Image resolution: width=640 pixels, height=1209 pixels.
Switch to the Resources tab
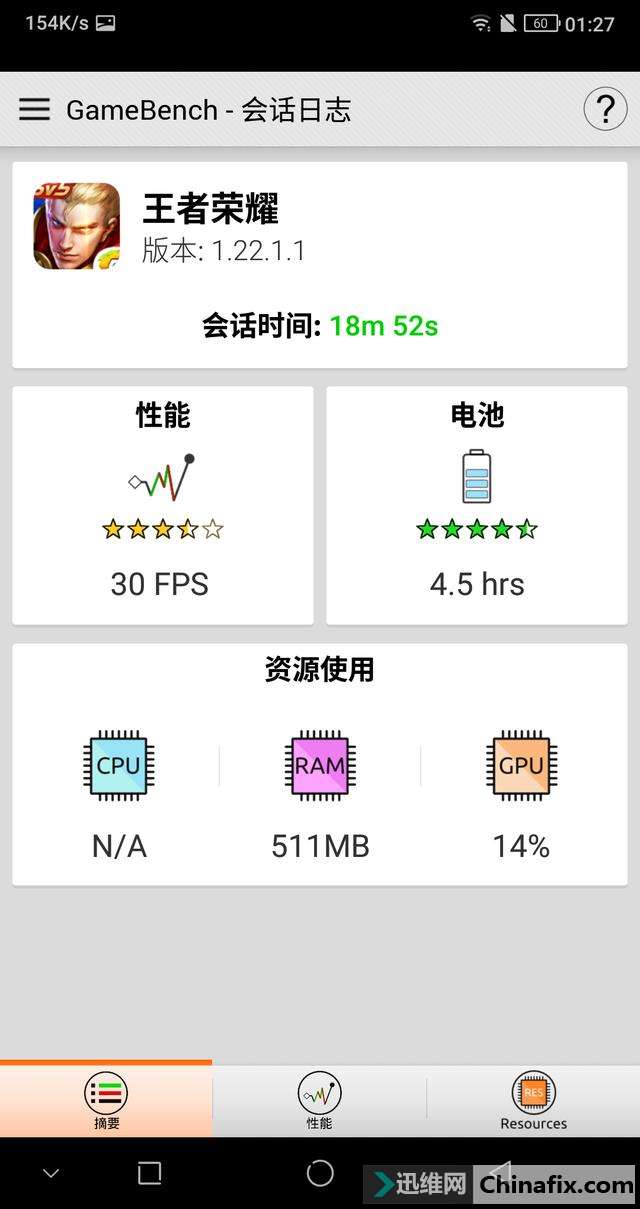coord(533,1100)
